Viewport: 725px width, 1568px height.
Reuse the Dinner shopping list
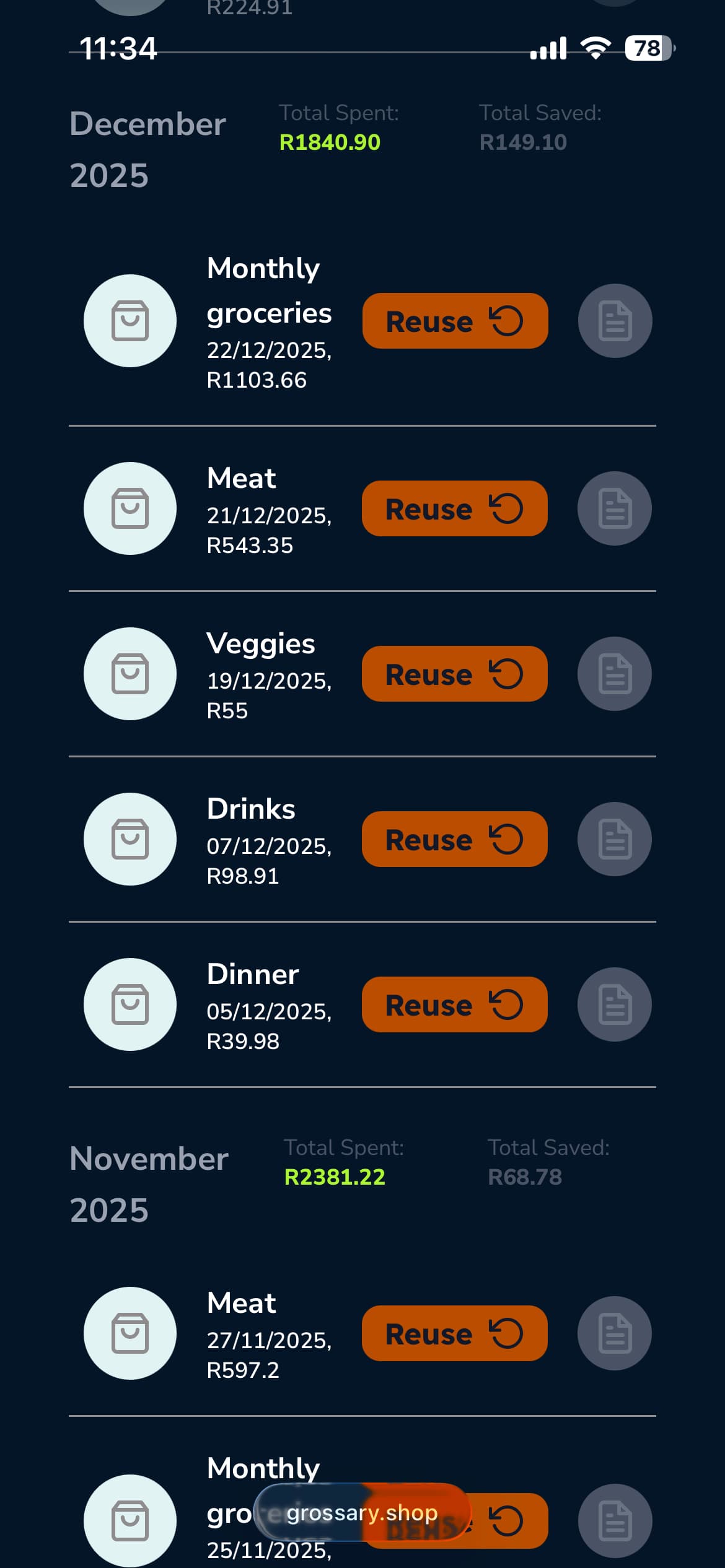click(455, 1004)
